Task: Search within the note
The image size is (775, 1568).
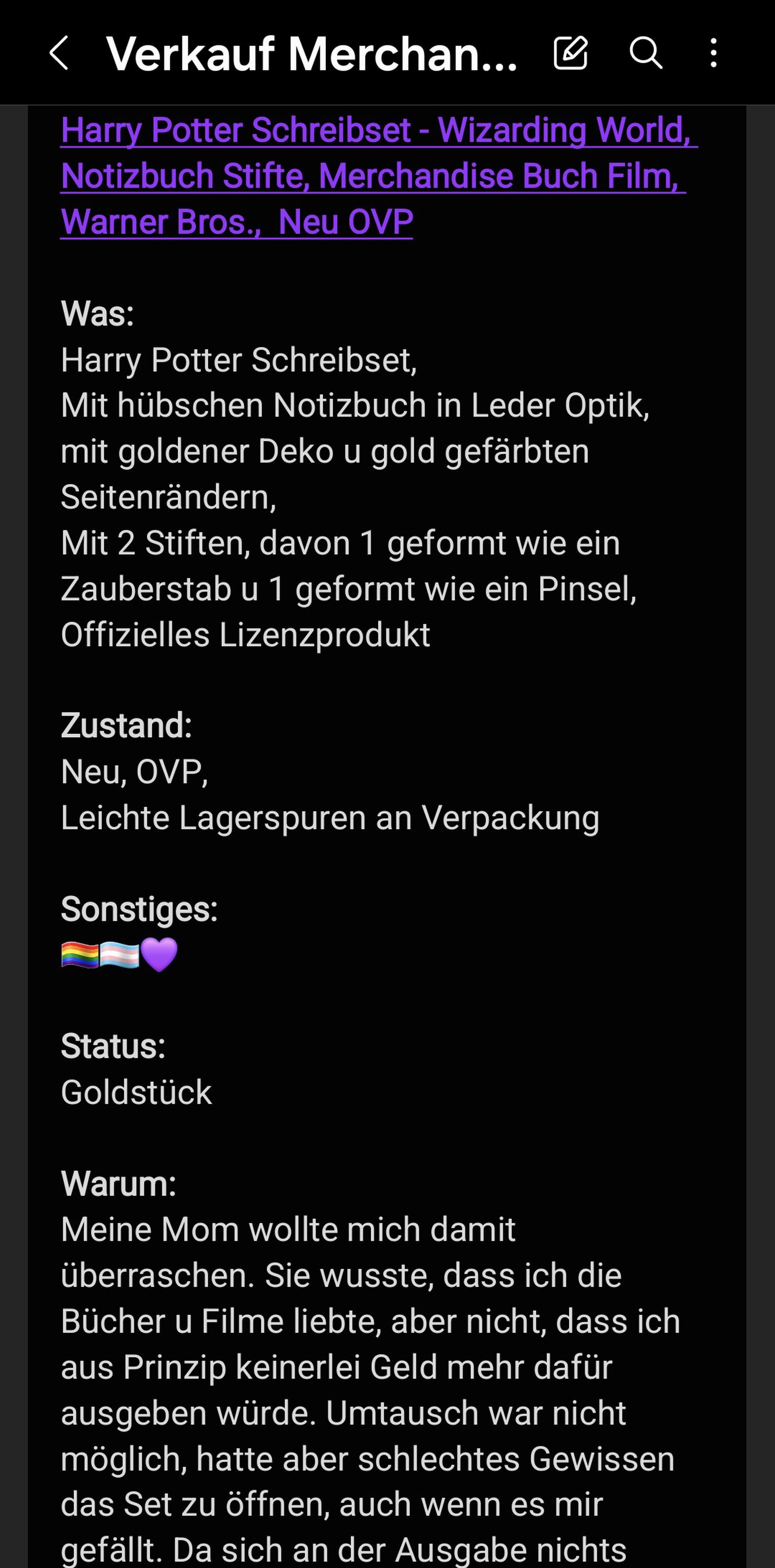Action: tap(645, 53)
